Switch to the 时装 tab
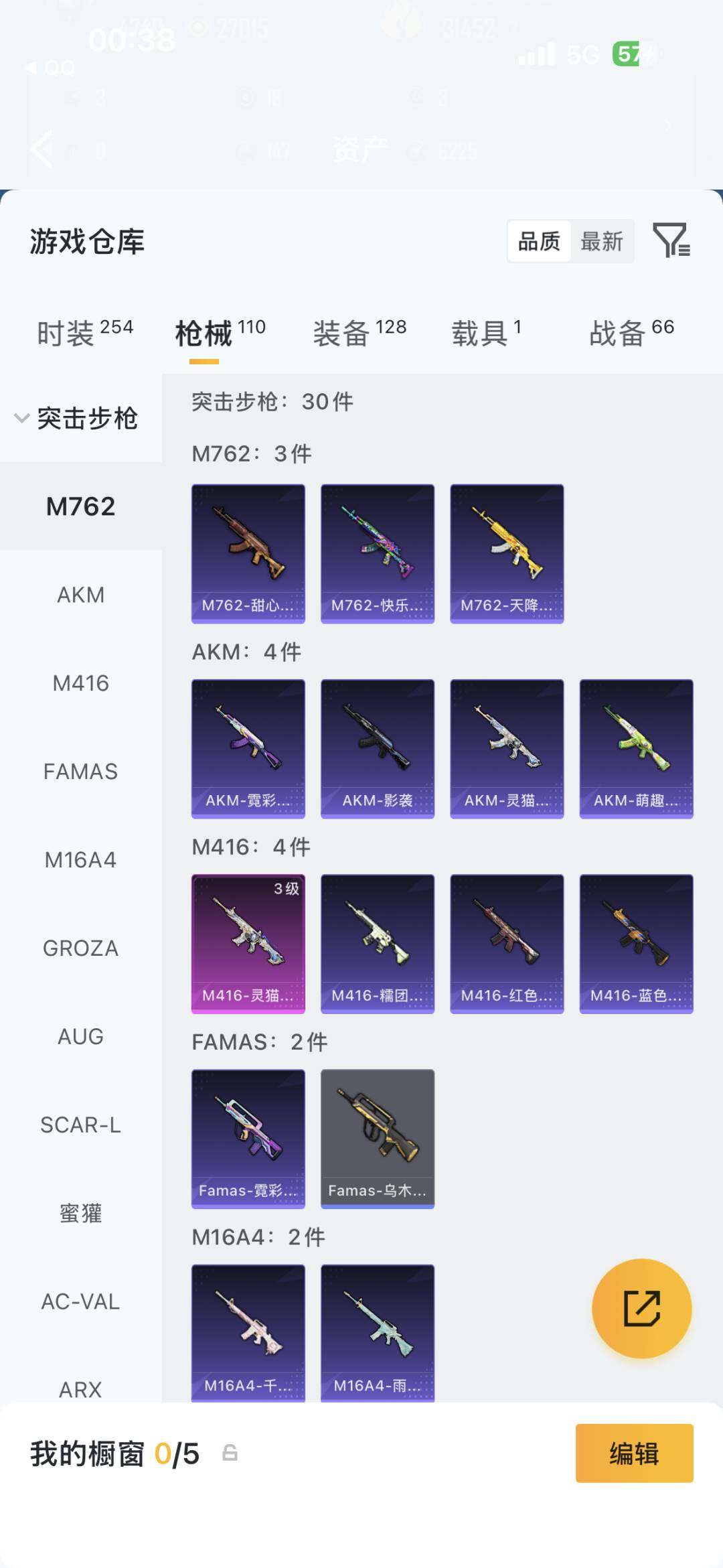 (x=84, y=332)
